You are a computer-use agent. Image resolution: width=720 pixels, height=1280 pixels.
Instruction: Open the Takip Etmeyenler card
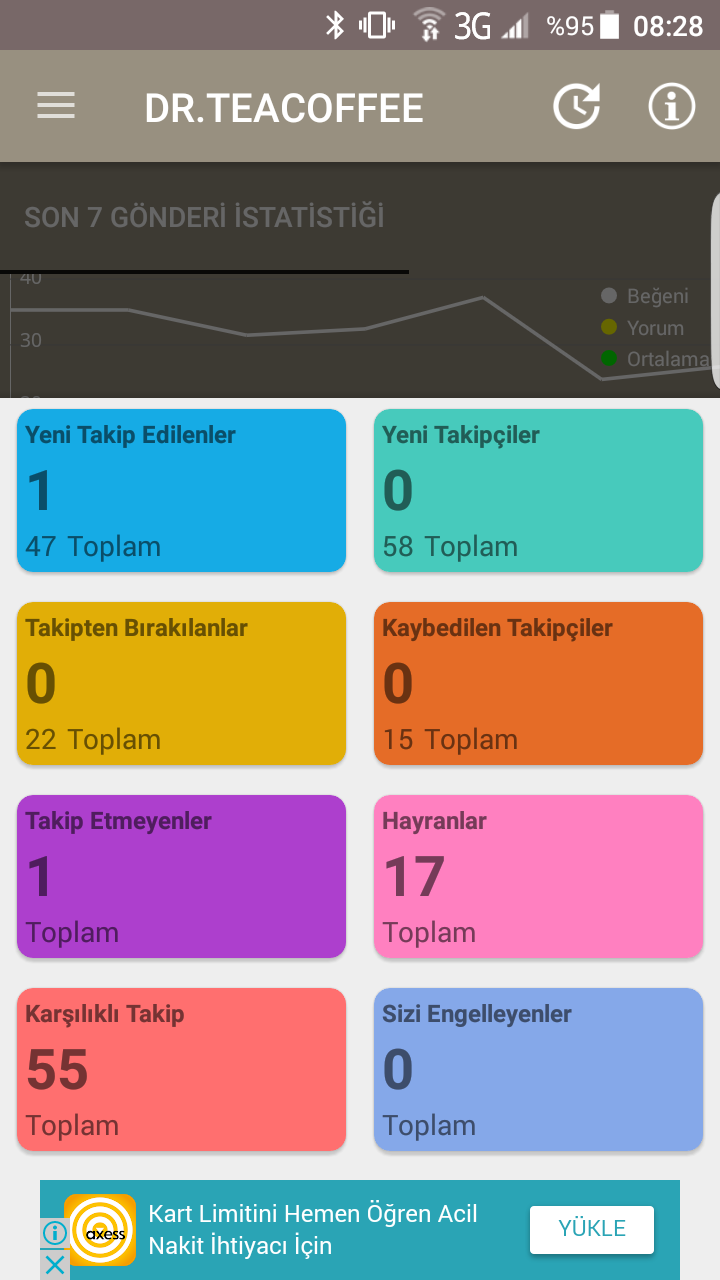(x=181, y=877)
